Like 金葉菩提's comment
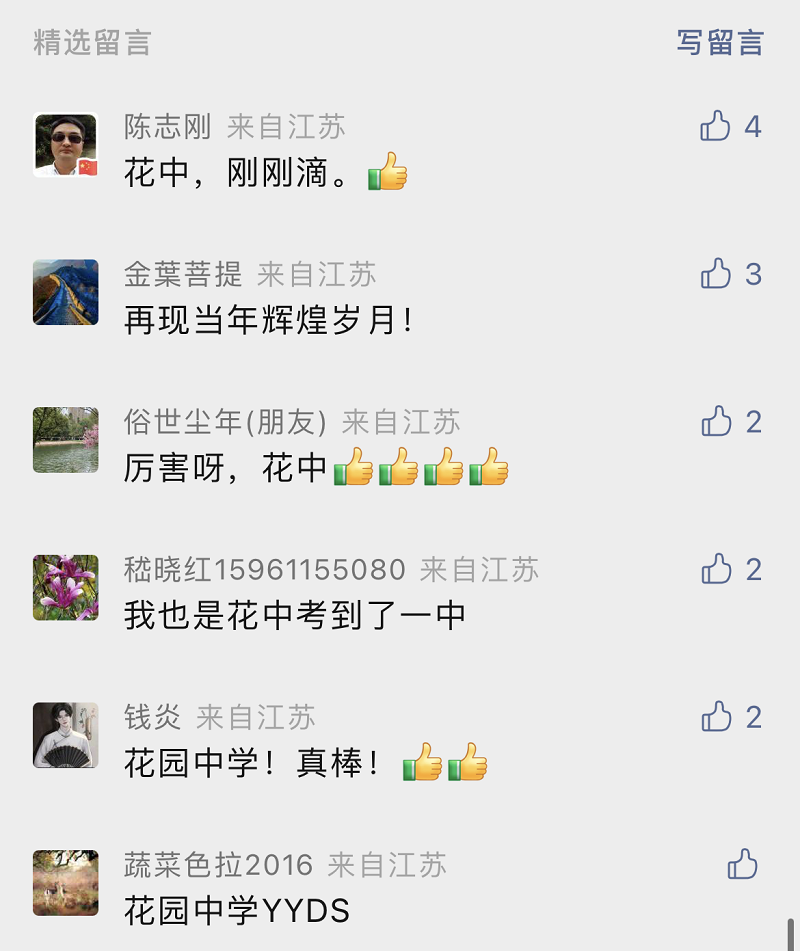The image size is (800, 951). [716, 273]
